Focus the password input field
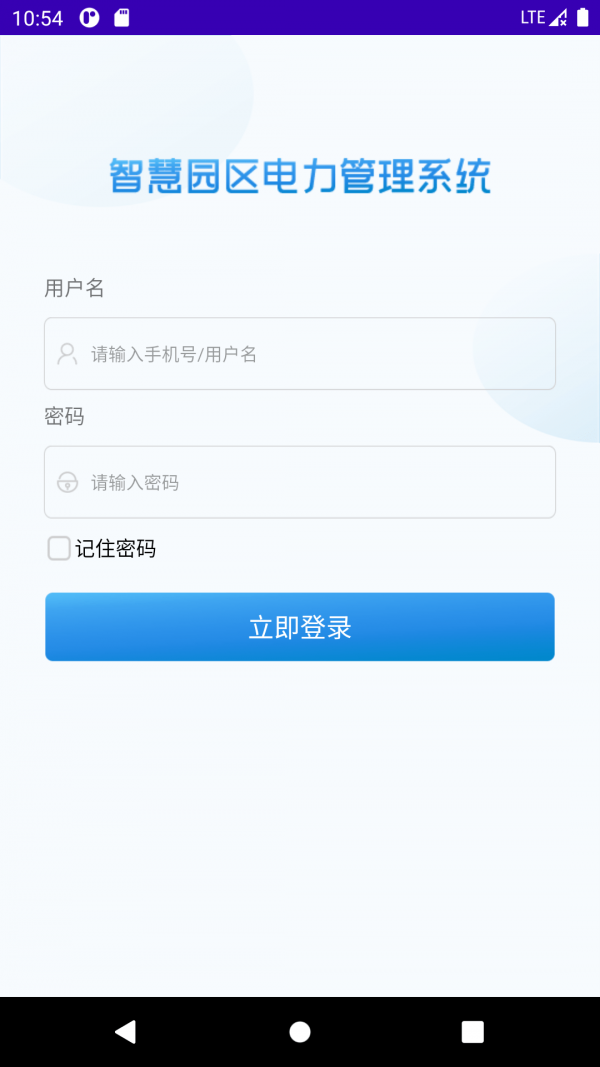Screen dimensions: 600x1067 300,482
